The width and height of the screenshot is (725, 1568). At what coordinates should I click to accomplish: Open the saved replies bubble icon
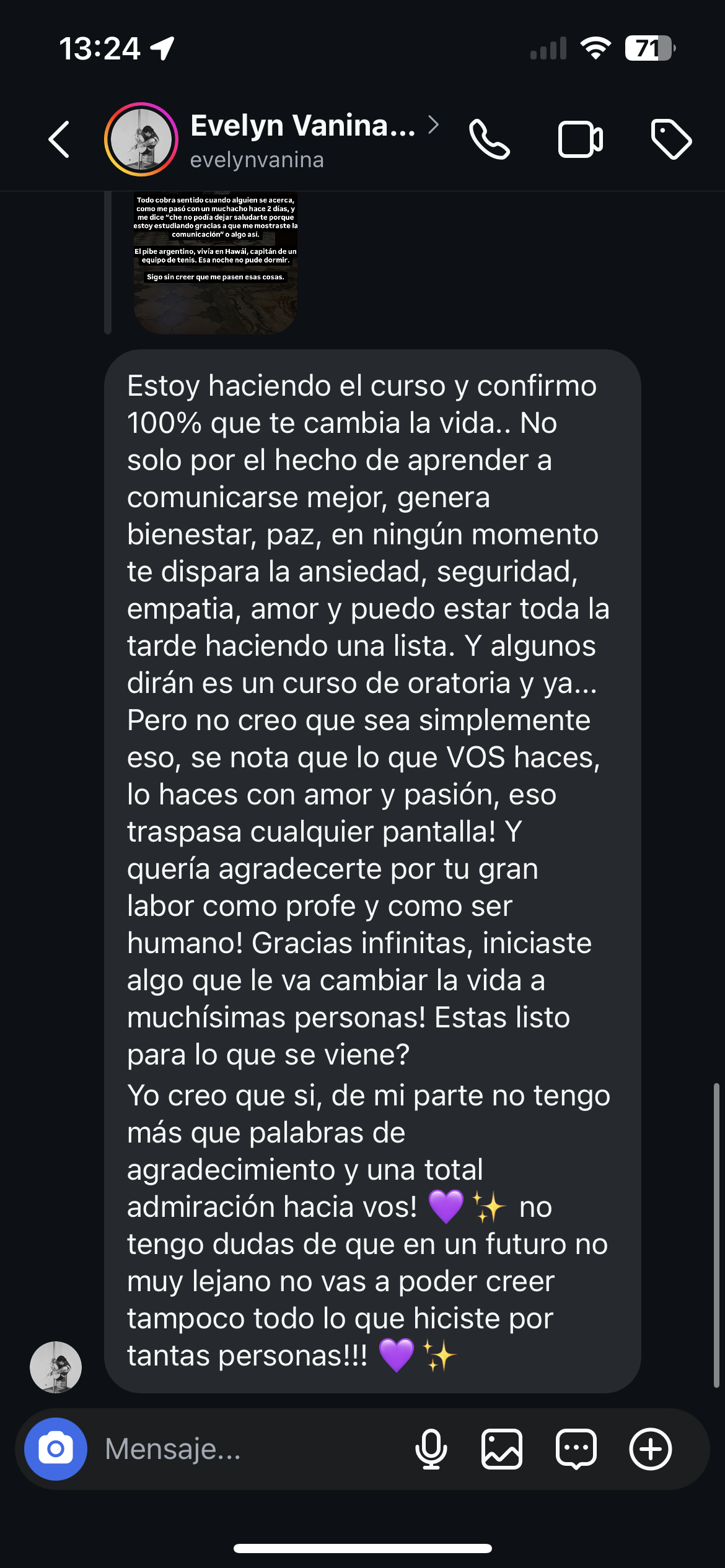pos(576,1449)
